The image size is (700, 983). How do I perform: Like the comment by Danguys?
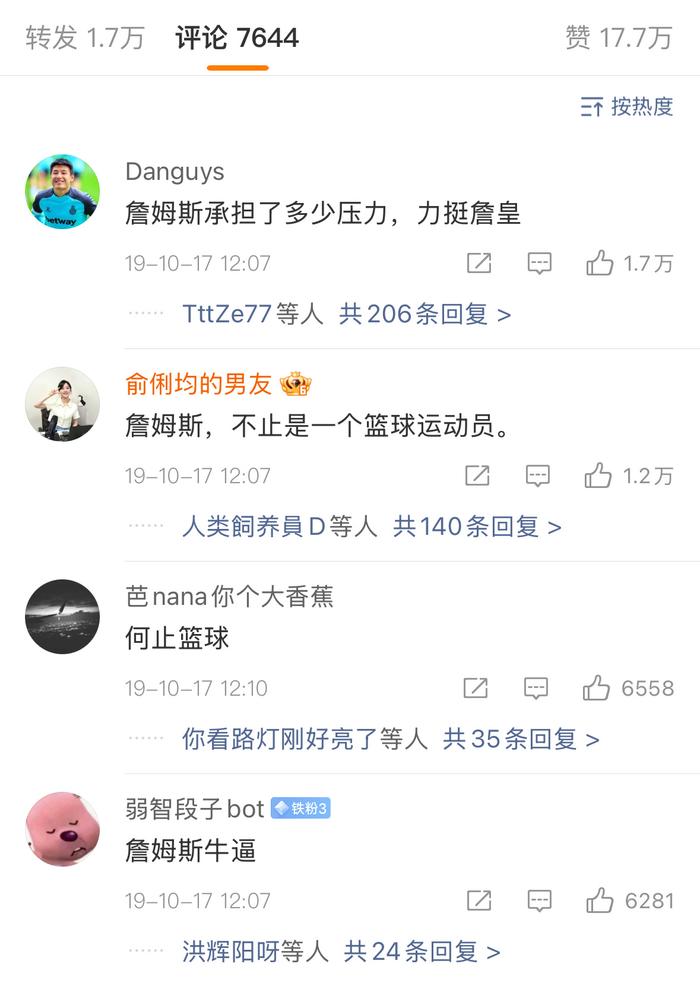(x=600, y=263)
